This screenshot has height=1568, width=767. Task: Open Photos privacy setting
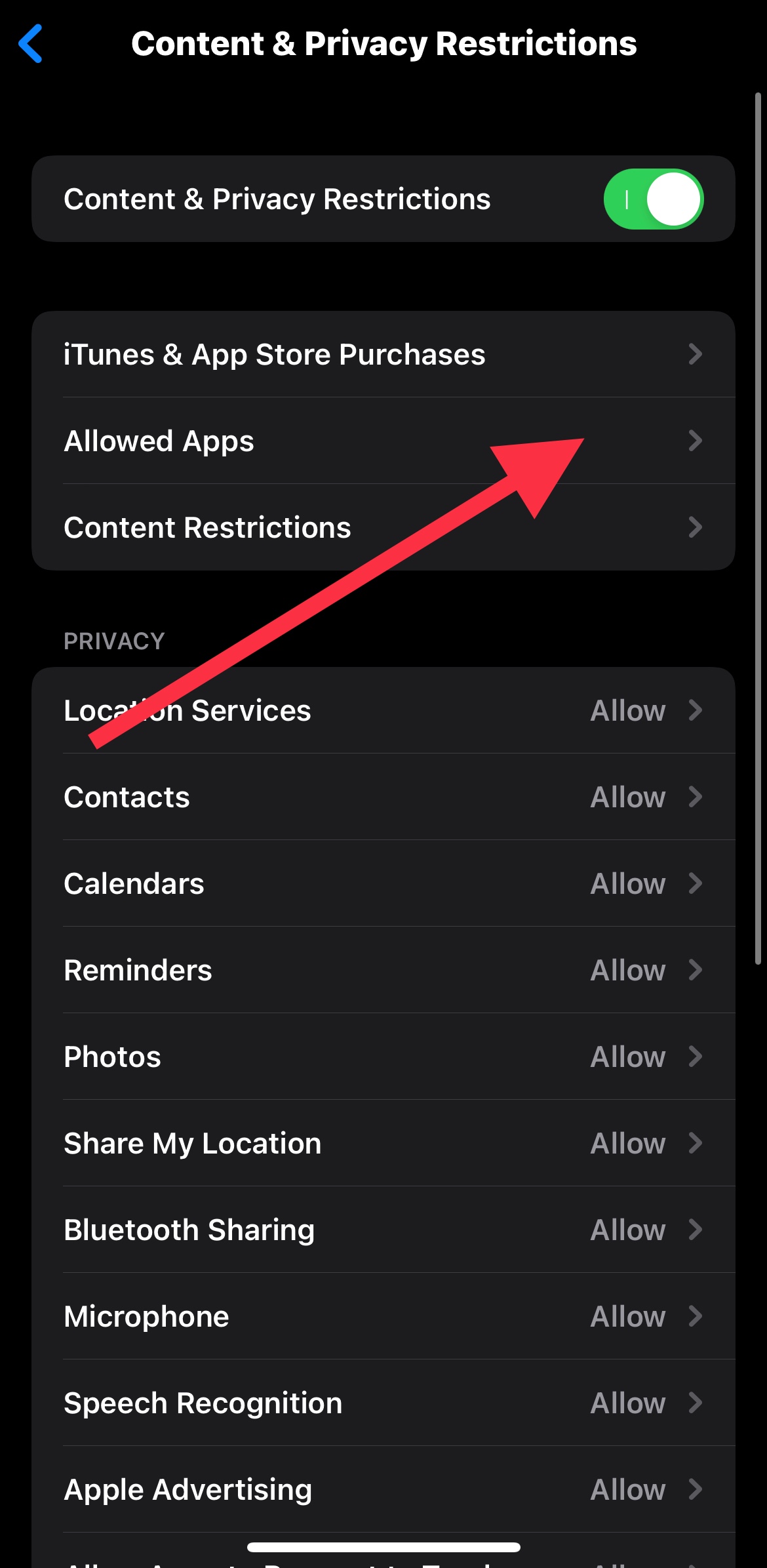[383, 1057]
